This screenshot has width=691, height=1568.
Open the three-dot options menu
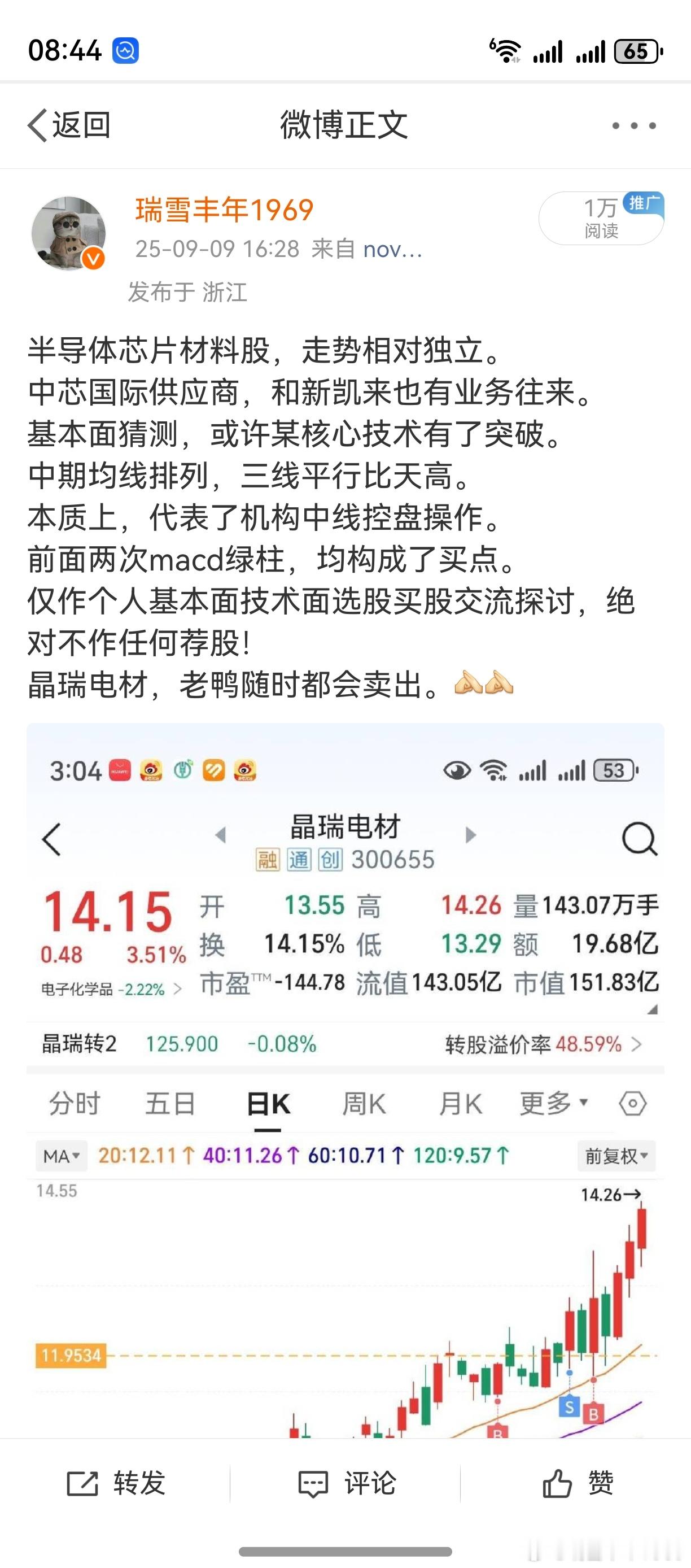point(635,125)
